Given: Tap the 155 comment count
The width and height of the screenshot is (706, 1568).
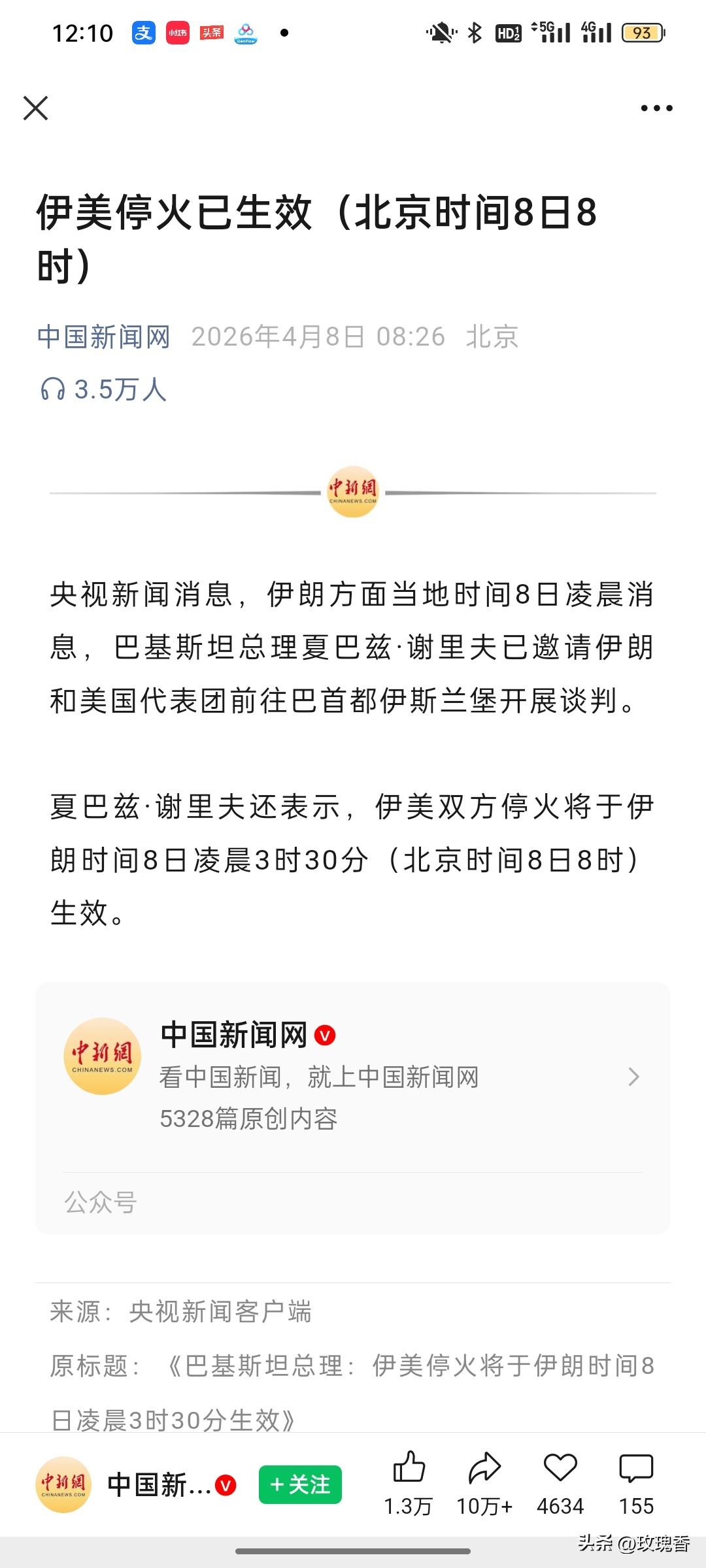Looking at the screenshot, I should click(x=635, y=1507).
